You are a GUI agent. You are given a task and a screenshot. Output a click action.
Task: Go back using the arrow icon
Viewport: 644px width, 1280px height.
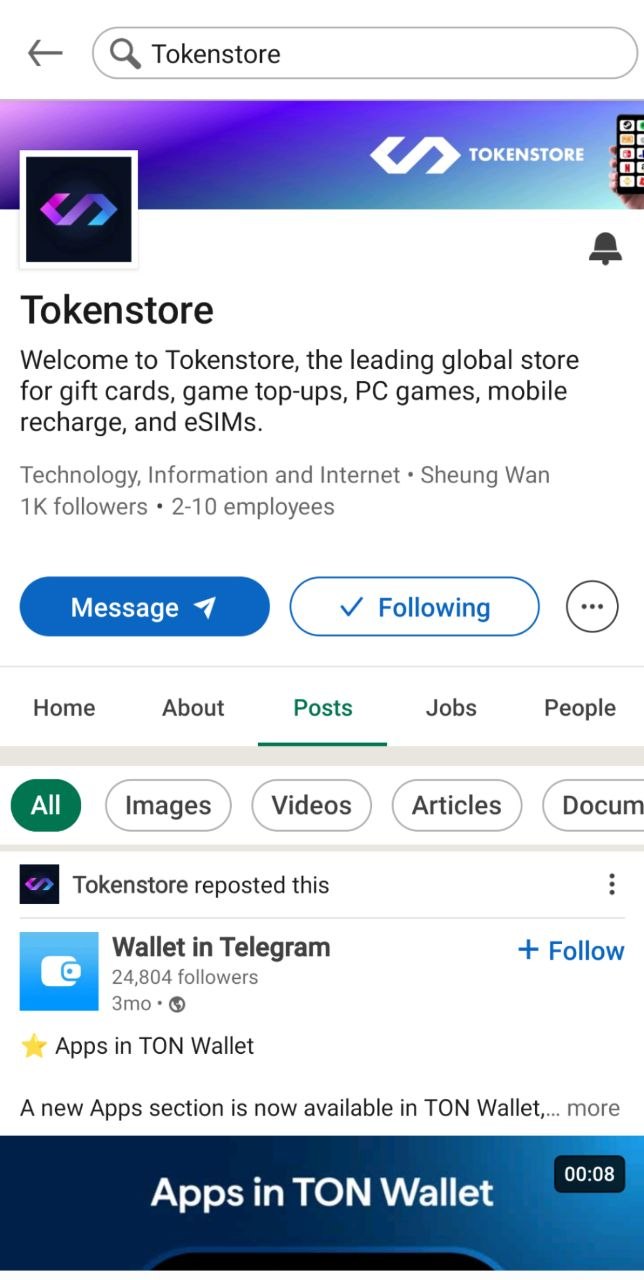pyautogui.click(x=45, y=53)
